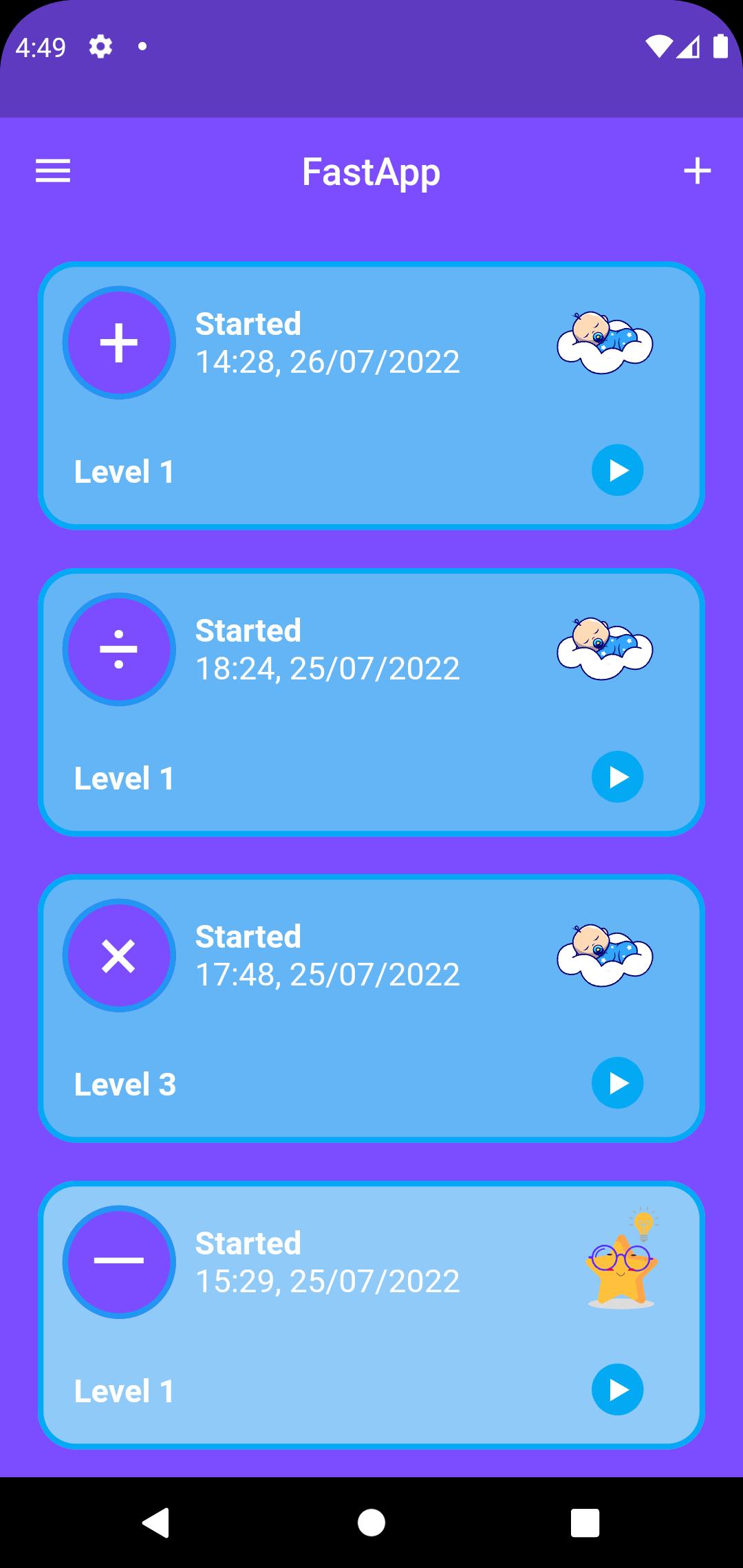Tap the FastApp title in the header
Image resolution: width=743 pixels, height=1568 pixels.
[371, 171]
